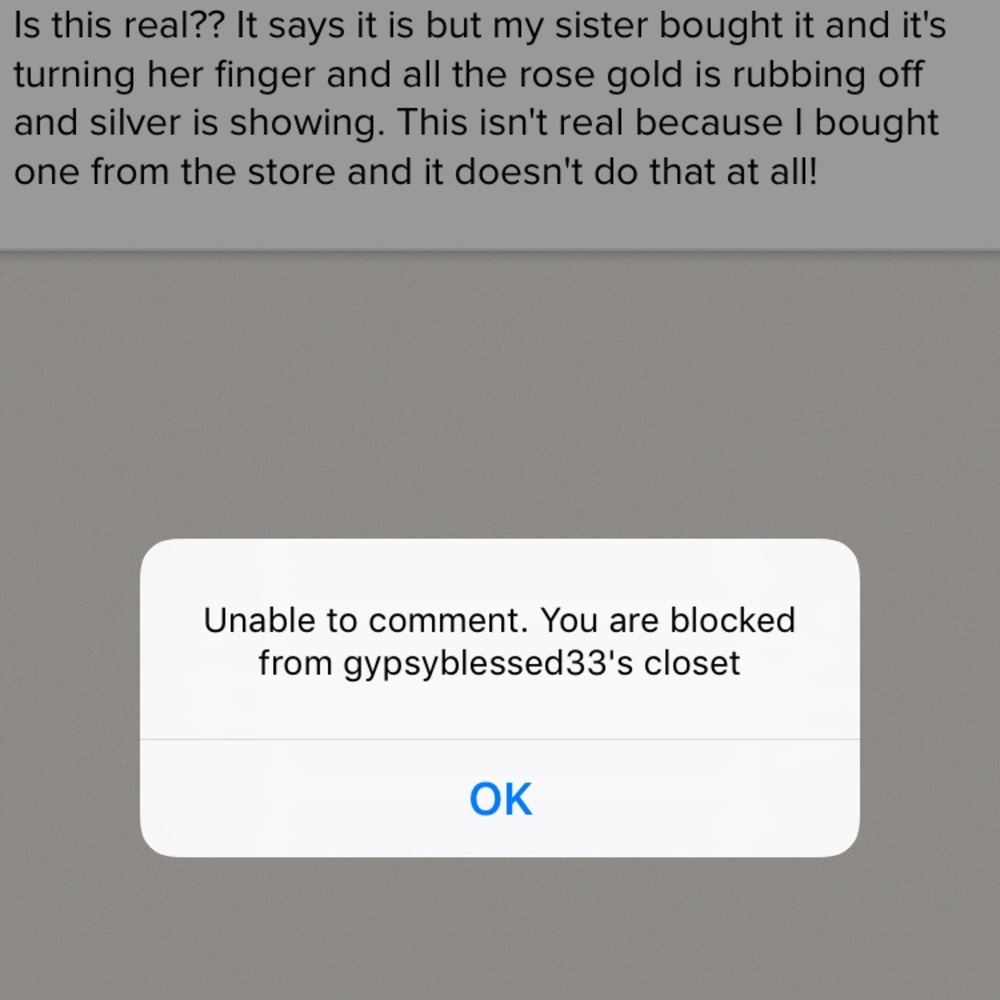Dismiss the blocked alert with OK
Image resolution: width=1000 pixels, height=1000 pixels.
[x=500, y=798]
